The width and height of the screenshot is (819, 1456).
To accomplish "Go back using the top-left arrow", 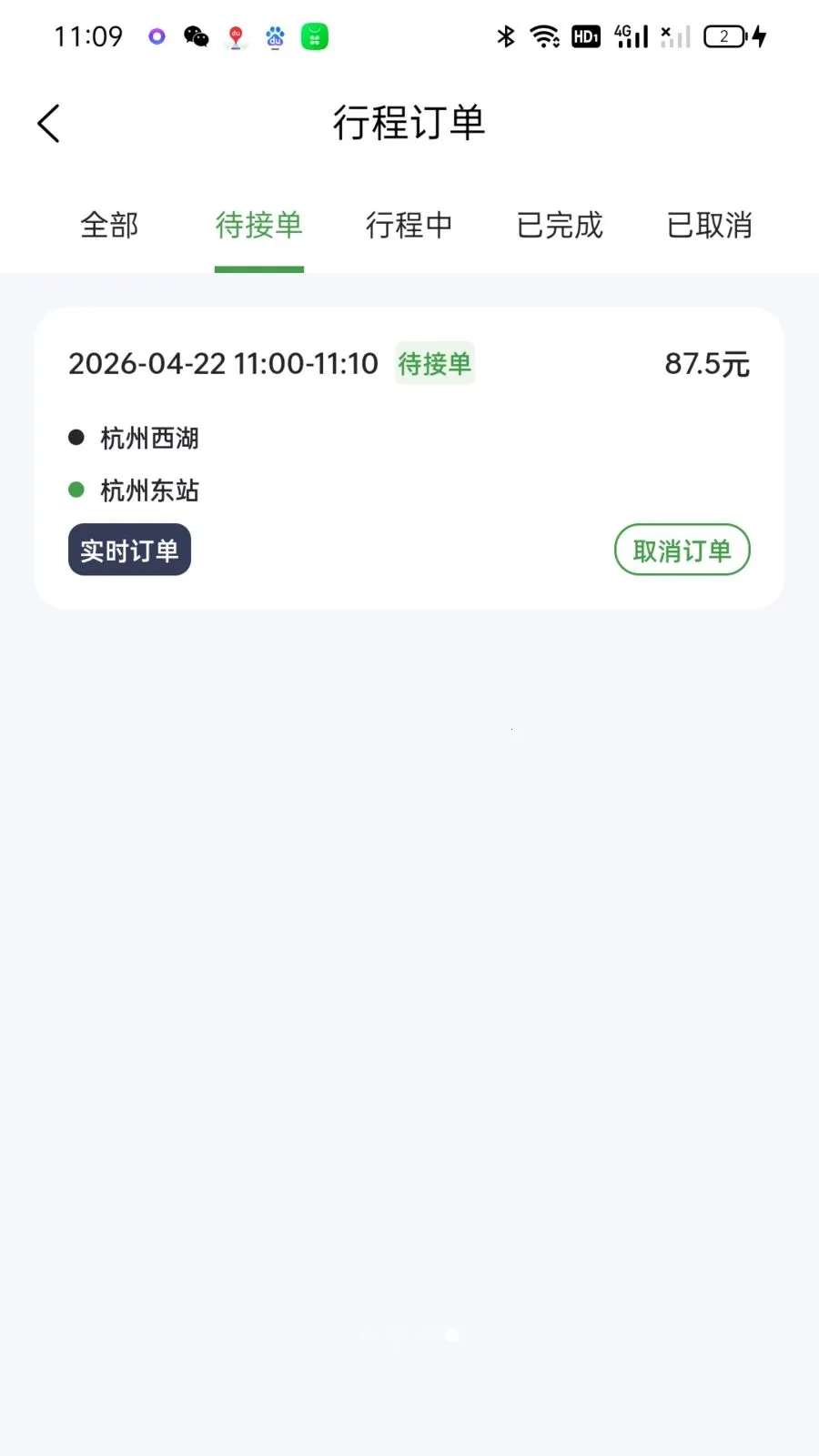I will pos(49,124).
